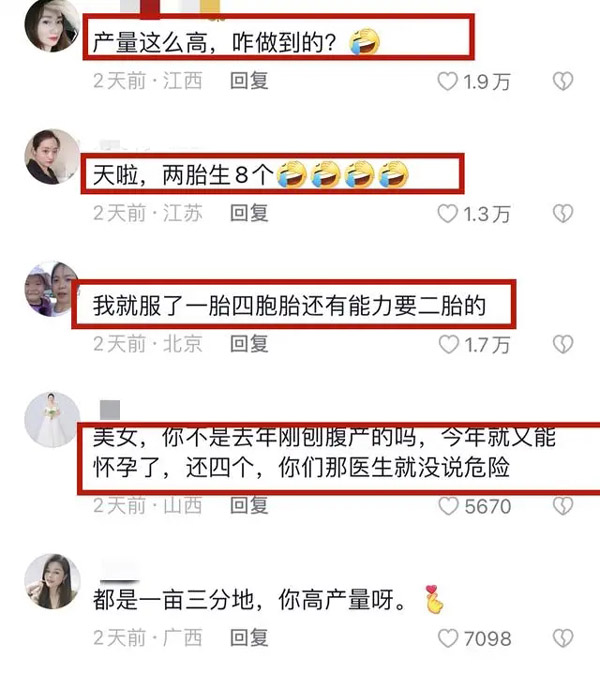Like the comment with 1.3万 likes

click(x=450, y=213)
